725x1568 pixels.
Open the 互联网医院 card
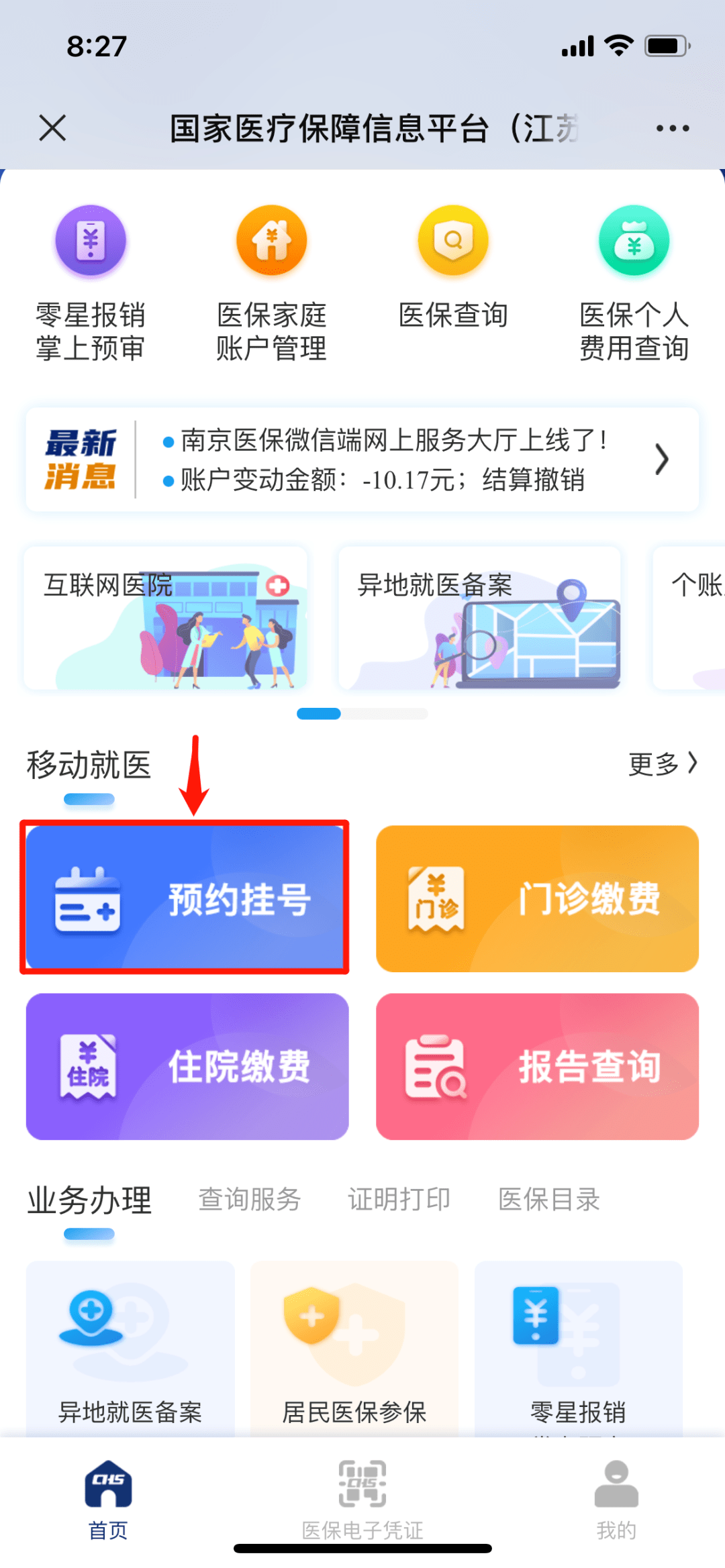pyautogui.click(x=165, y=618)
